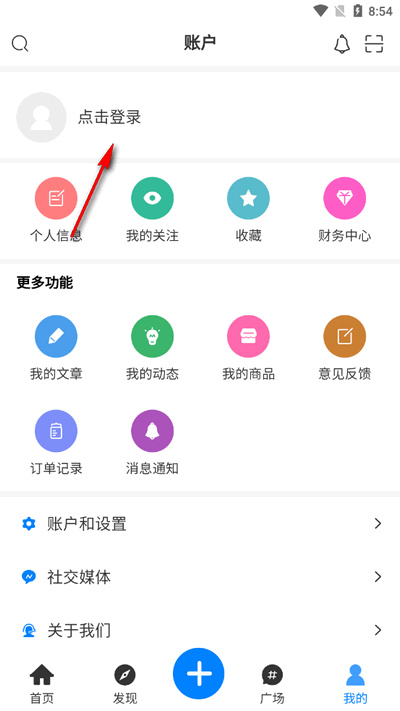Screen dimensions: 400x711
Task: Switch to the 发现 tab
Action: (x=125, y=684)
